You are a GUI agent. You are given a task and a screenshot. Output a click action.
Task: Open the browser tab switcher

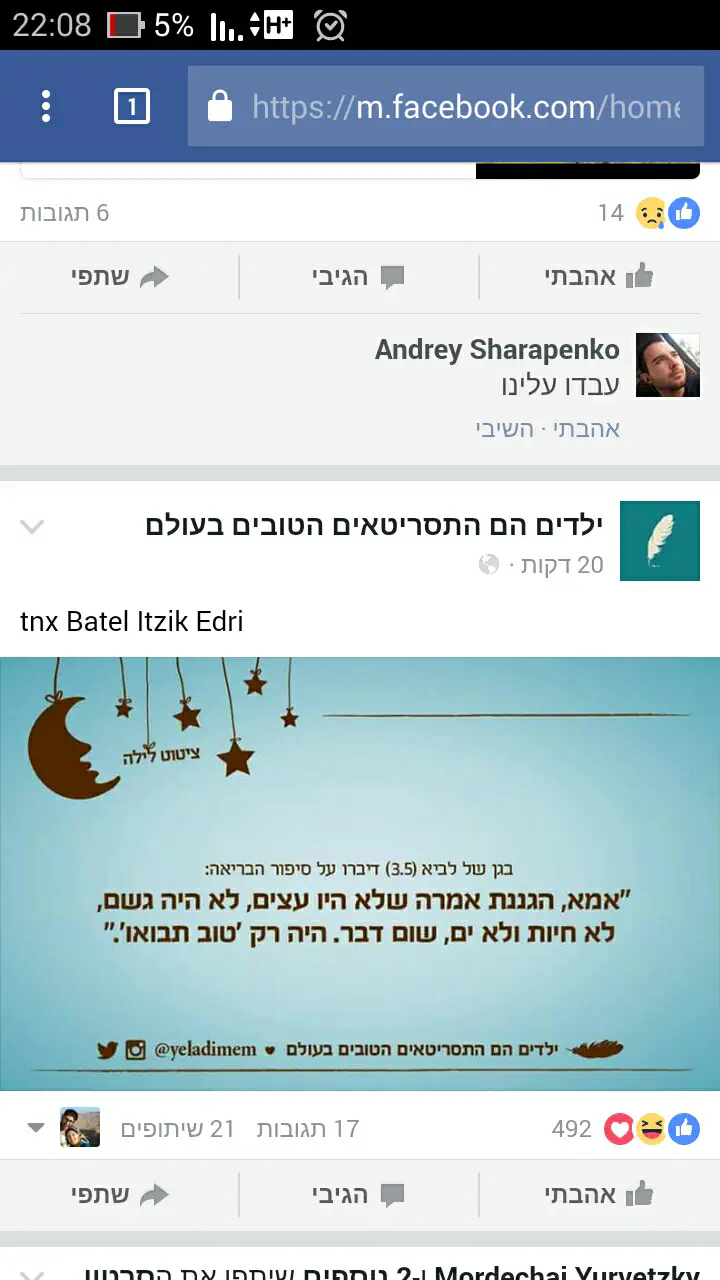[x=132, y=106]
